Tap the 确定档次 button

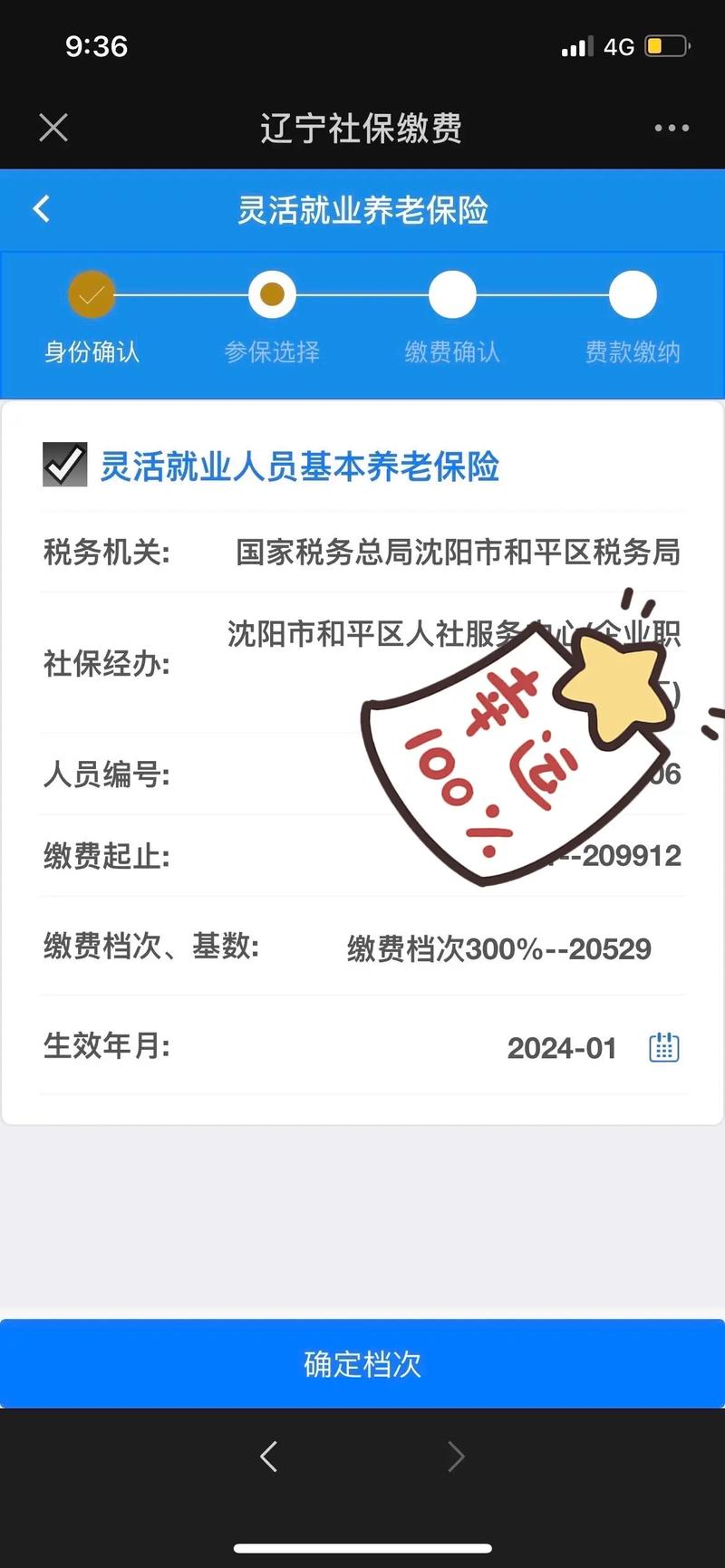[362, 1364]
